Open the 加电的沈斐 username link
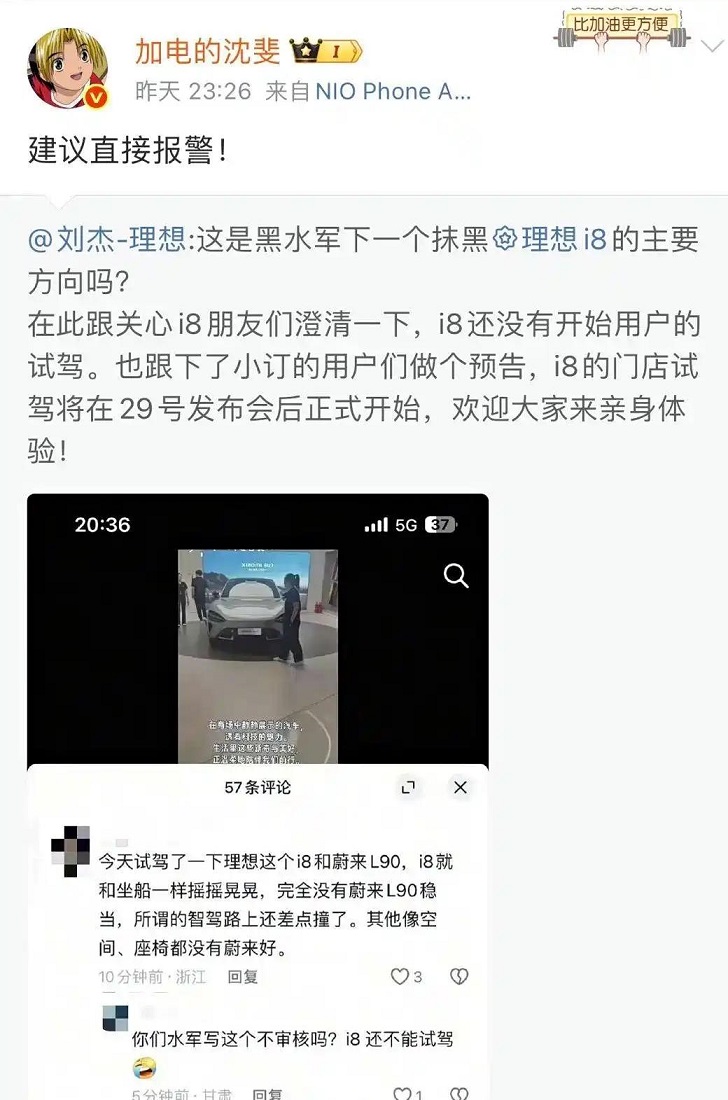This screenshot has height=1100, width=728. [207, 50]
